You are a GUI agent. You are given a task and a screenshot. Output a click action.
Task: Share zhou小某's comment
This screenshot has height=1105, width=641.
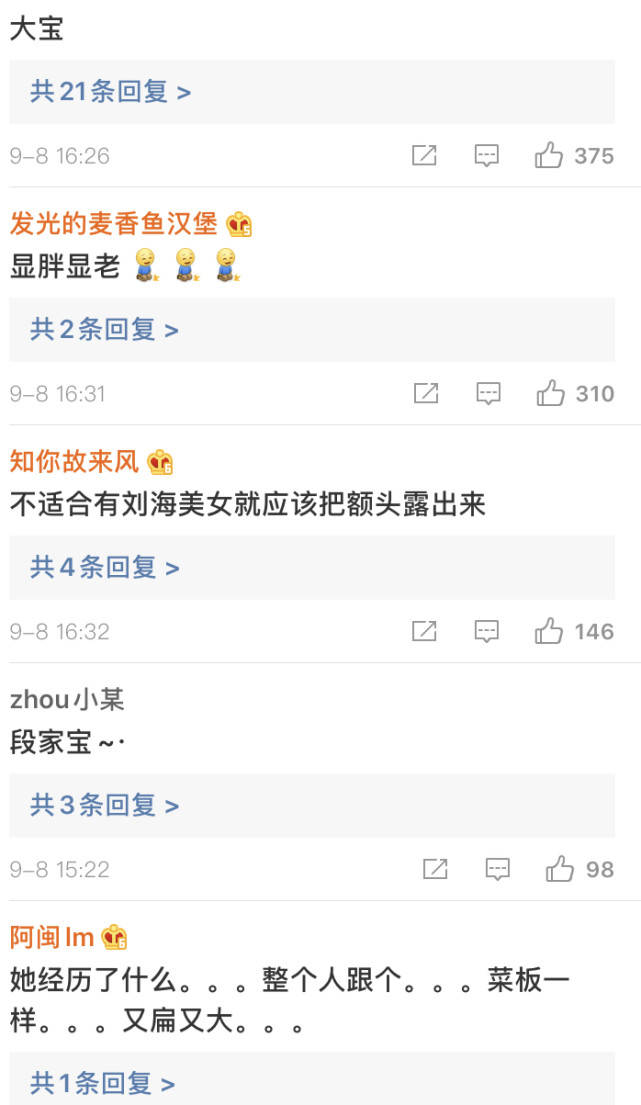(x=435, y=869)
